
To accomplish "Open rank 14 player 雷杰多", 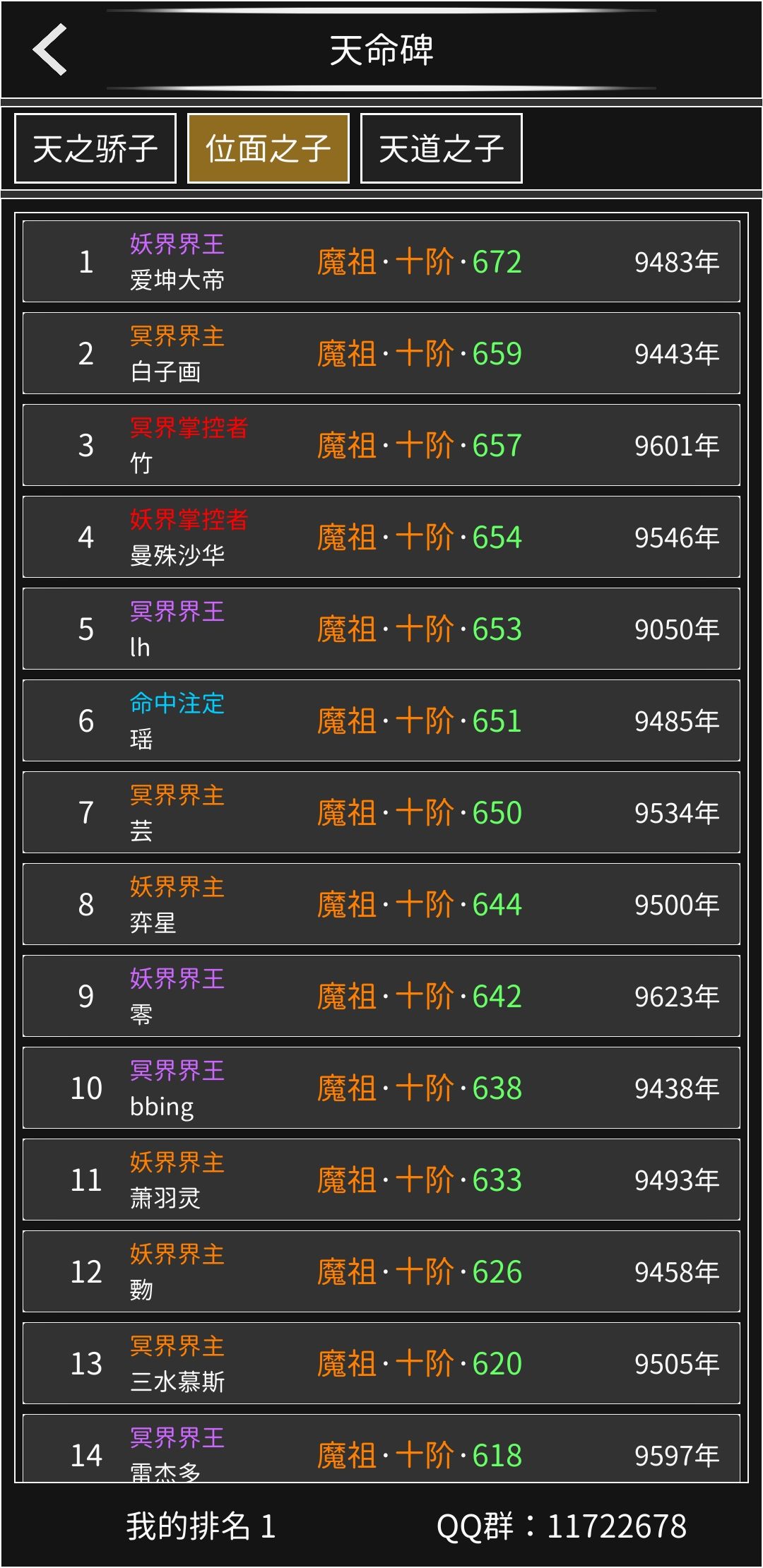I will (x=381, y=1448).
